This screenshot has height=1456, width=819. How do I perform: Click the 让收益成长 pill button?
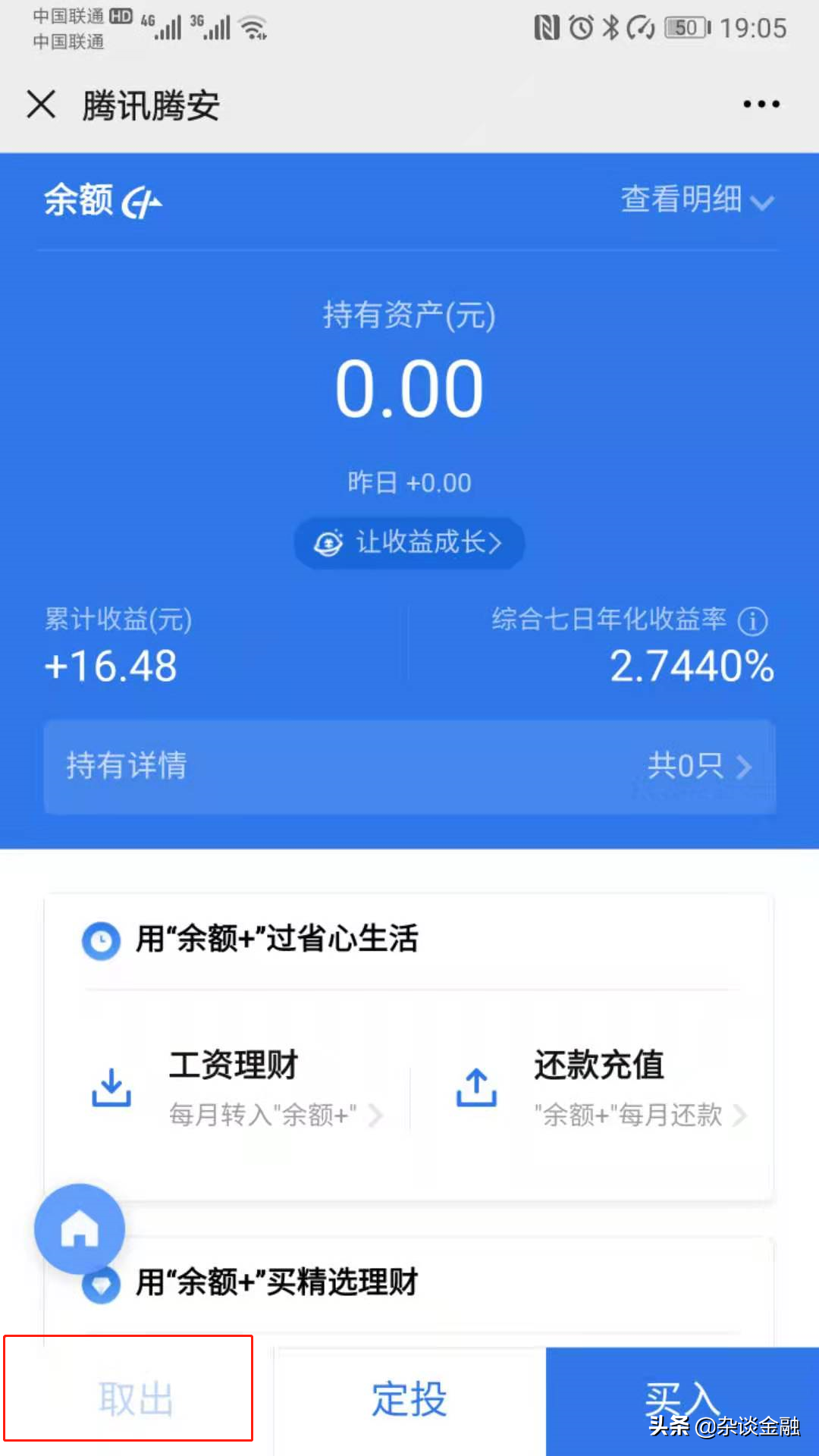(408, 543)
